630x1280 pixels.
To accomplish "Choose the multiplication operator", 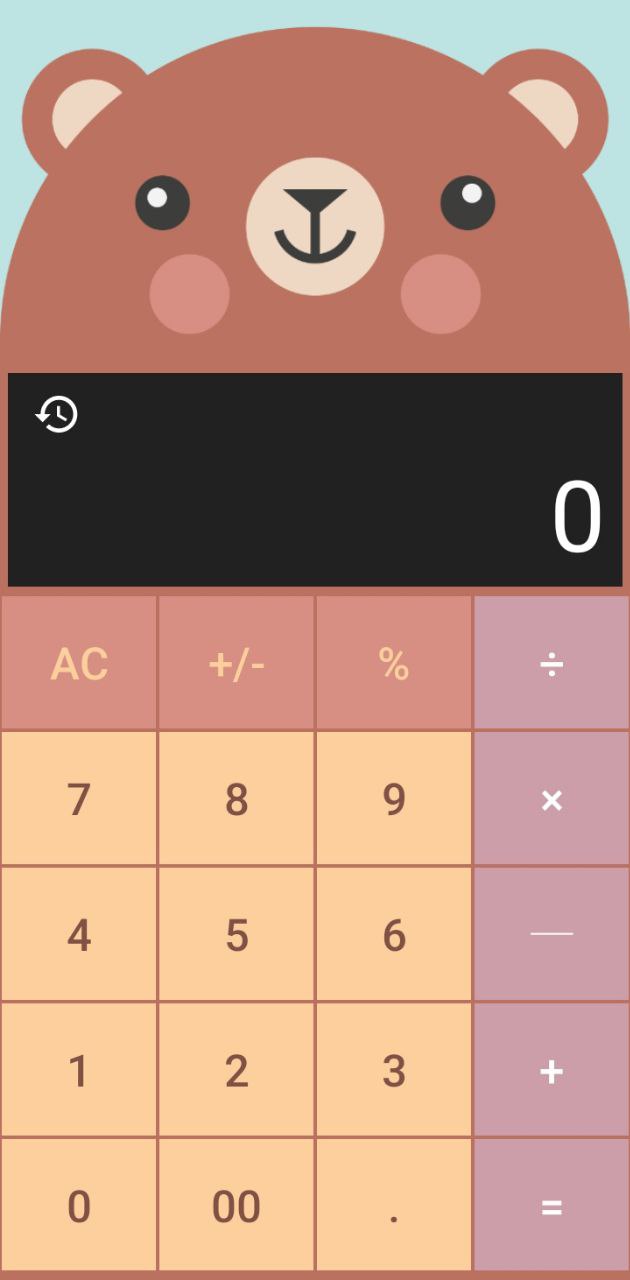I will 551,799.
